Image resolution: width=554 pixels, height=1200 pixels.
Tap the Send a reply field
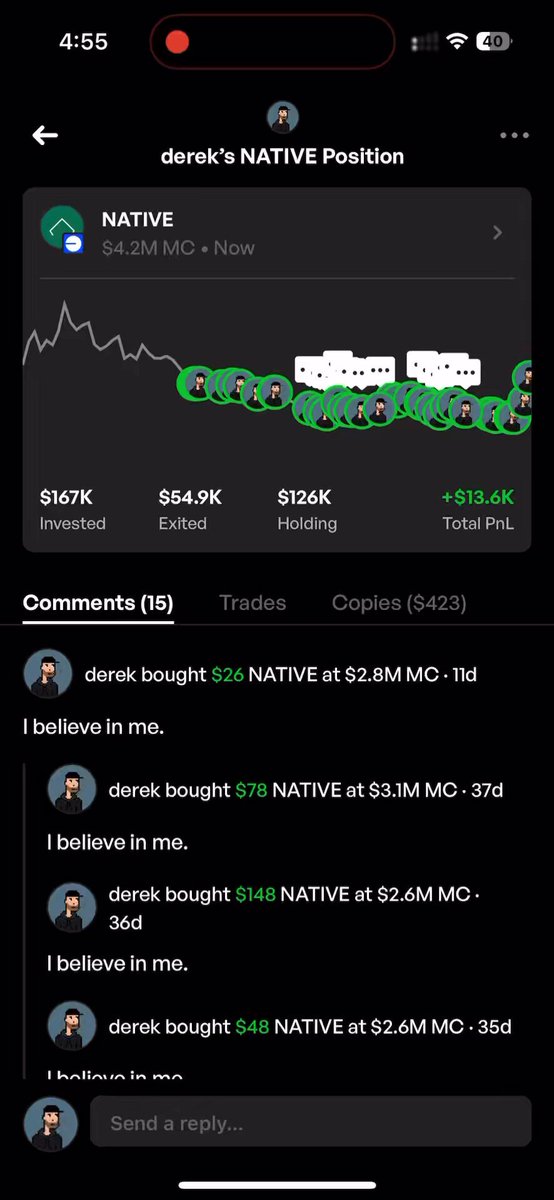click(x=310, y=1122)
